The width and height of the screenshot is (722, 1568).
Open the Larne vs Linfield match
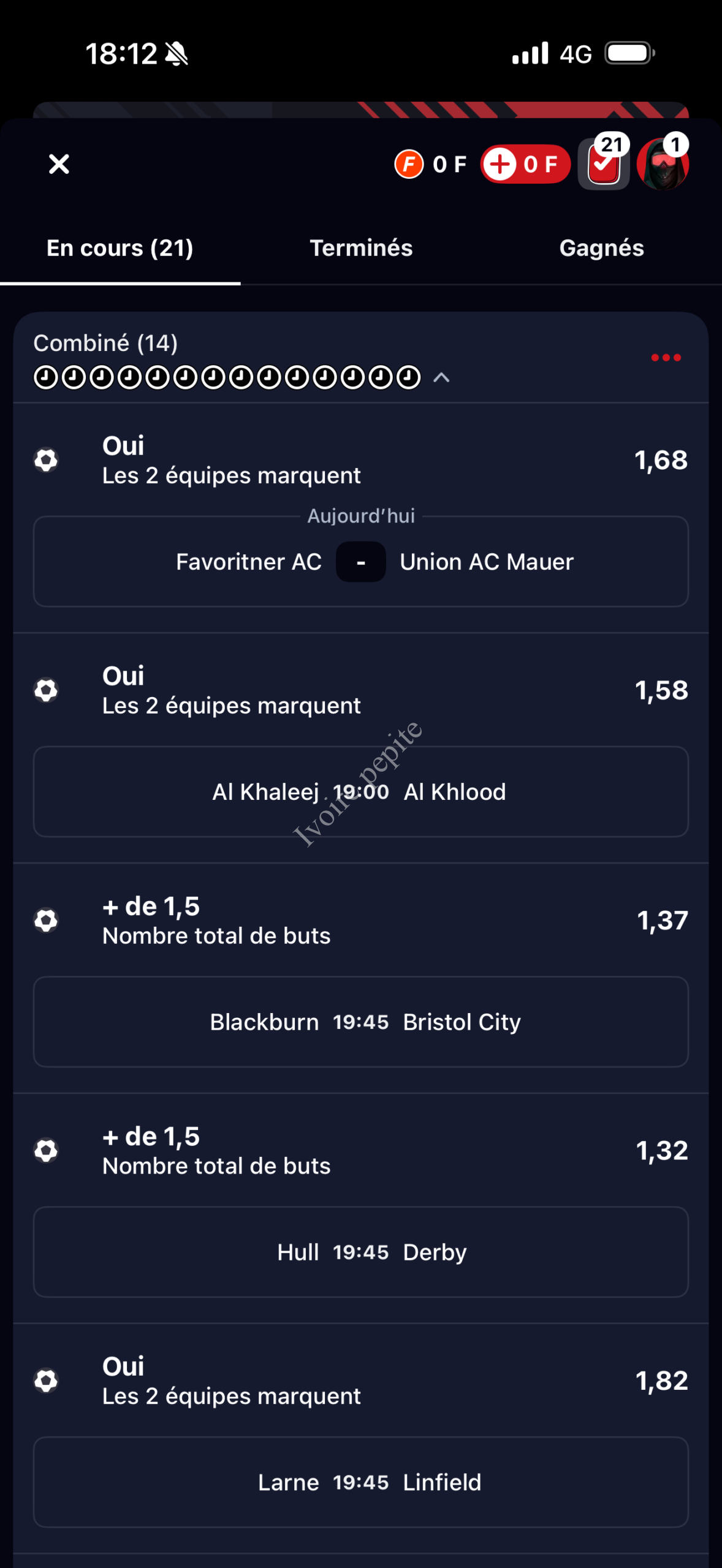[361, 1483]
